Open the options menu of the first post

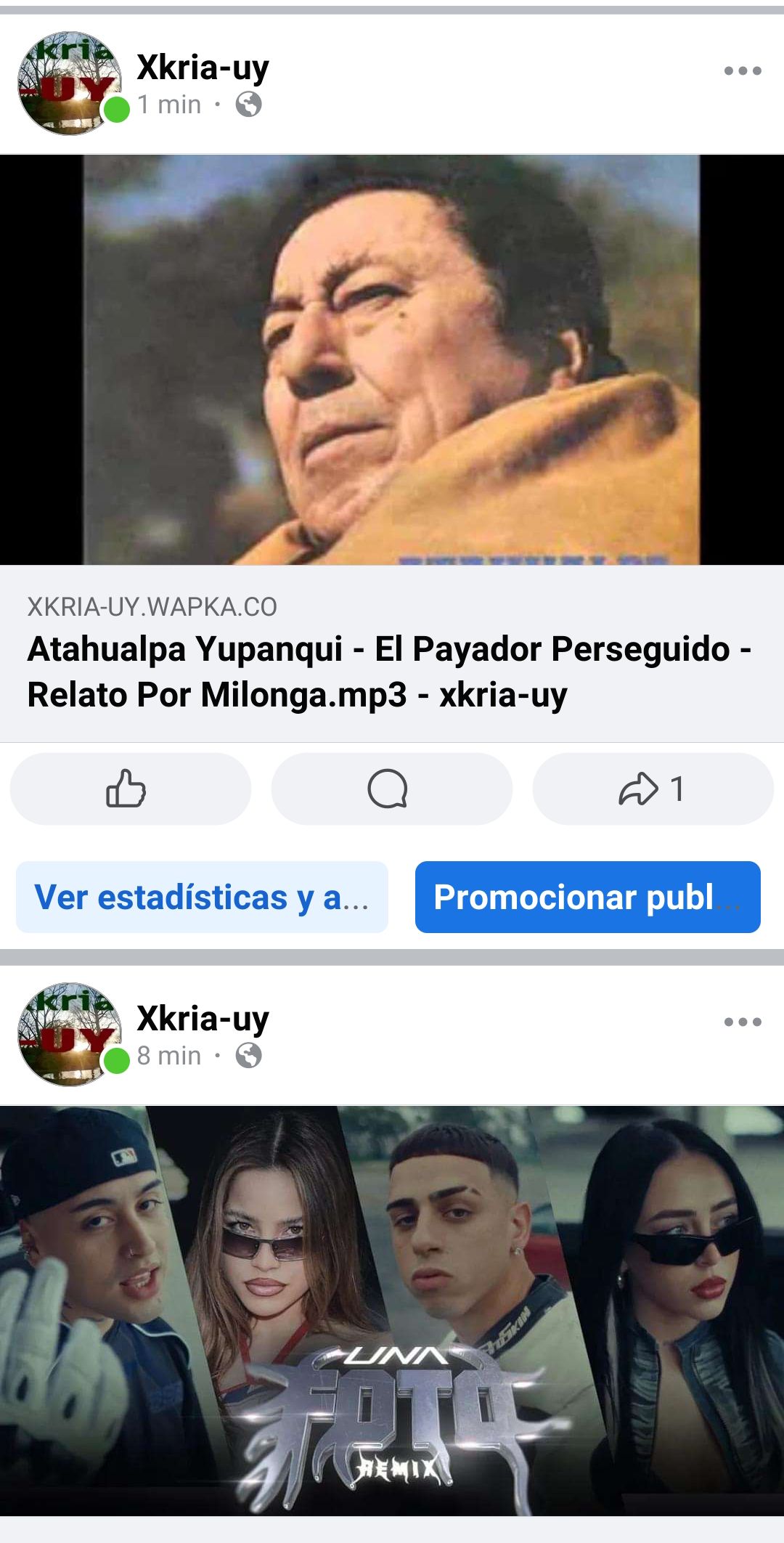(740, 69)
